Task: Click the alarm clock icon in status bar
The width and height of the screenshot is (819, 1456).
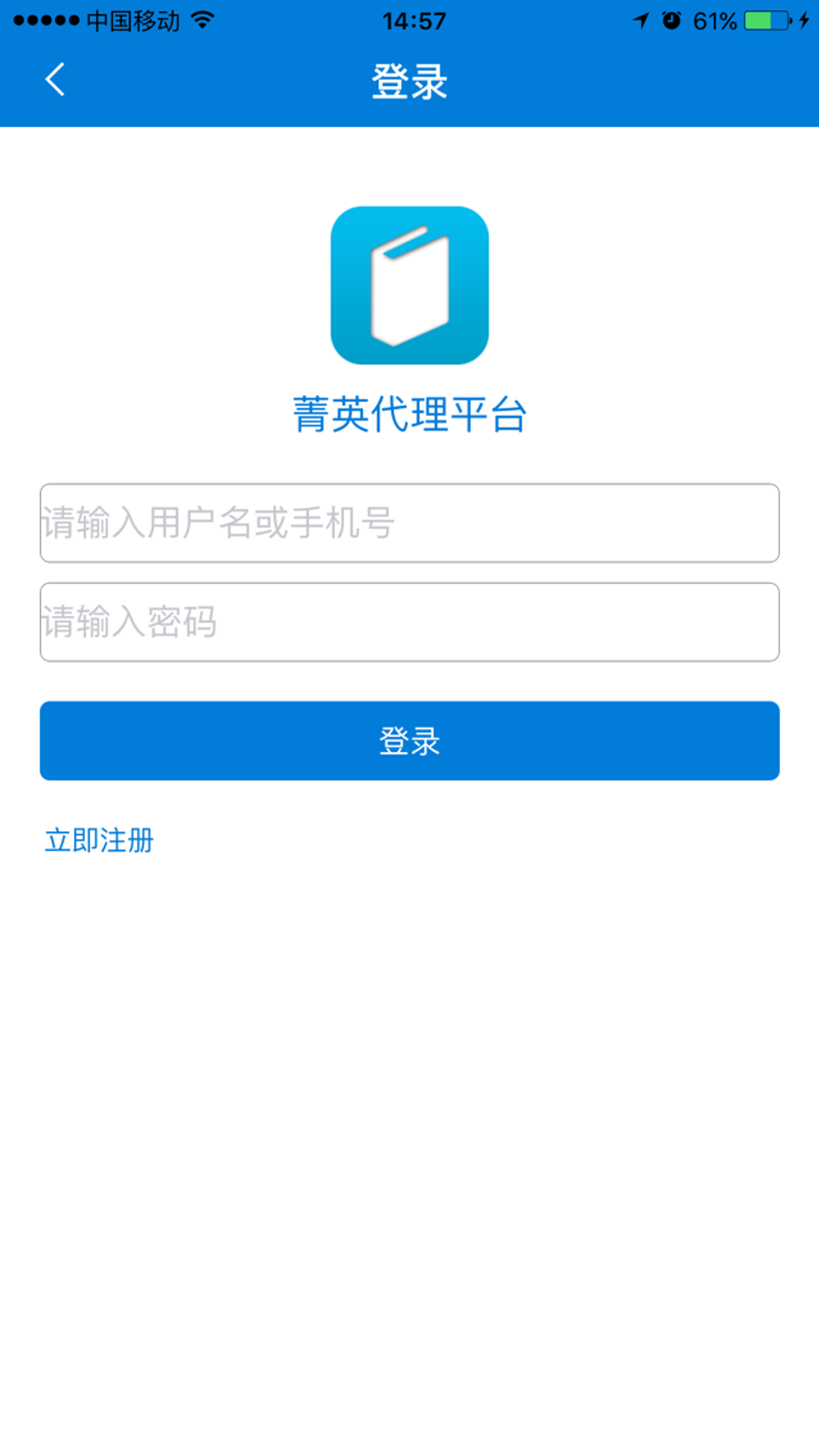Action: tap(669, 21)
